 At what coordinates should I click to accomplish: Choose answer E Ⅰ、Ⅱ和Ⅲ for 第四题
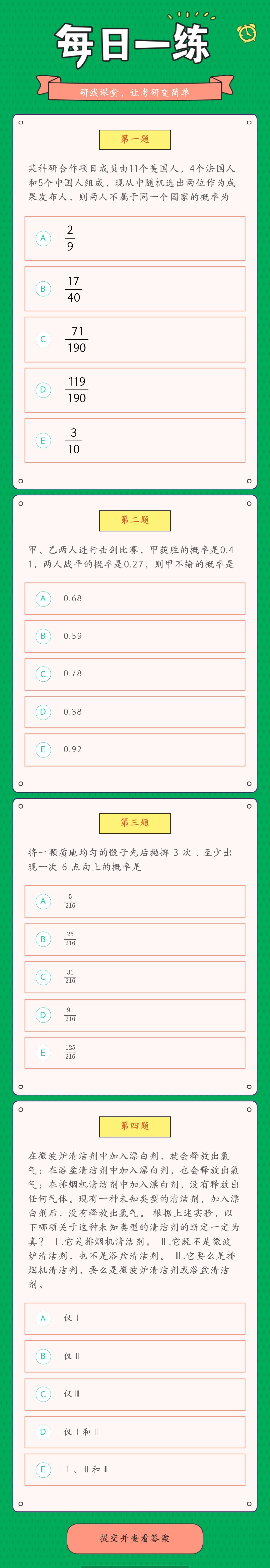pos(135,1469)
